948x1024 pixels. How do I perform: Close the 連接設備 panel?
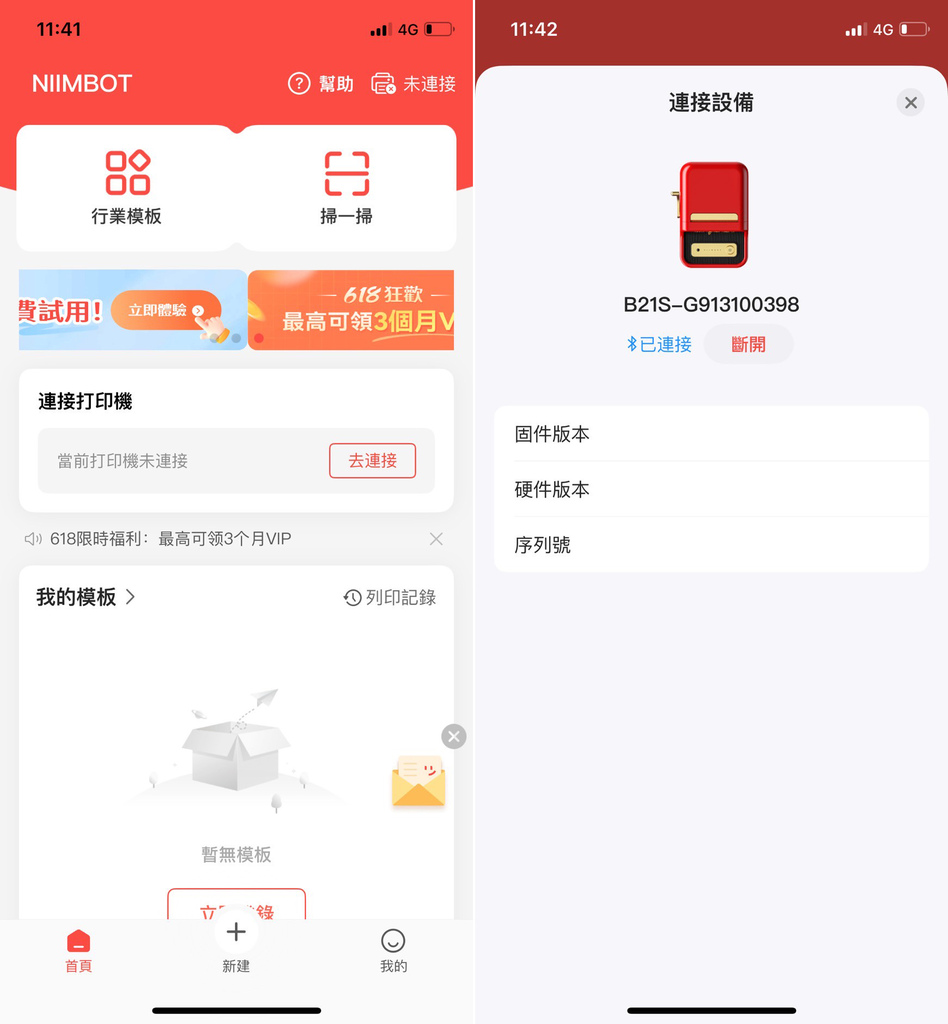[x=910, y=102]
